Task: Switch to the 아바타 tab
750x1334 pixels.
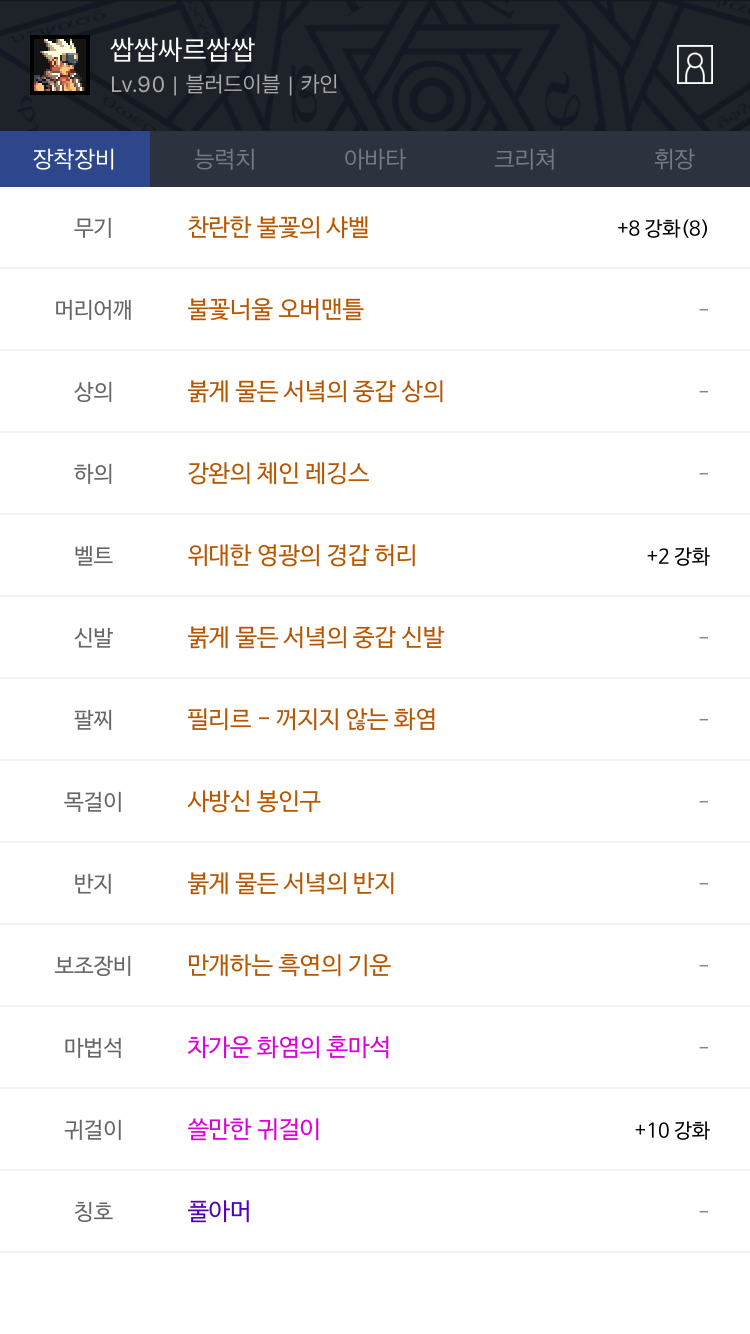Action: click(x=375, y=159)
